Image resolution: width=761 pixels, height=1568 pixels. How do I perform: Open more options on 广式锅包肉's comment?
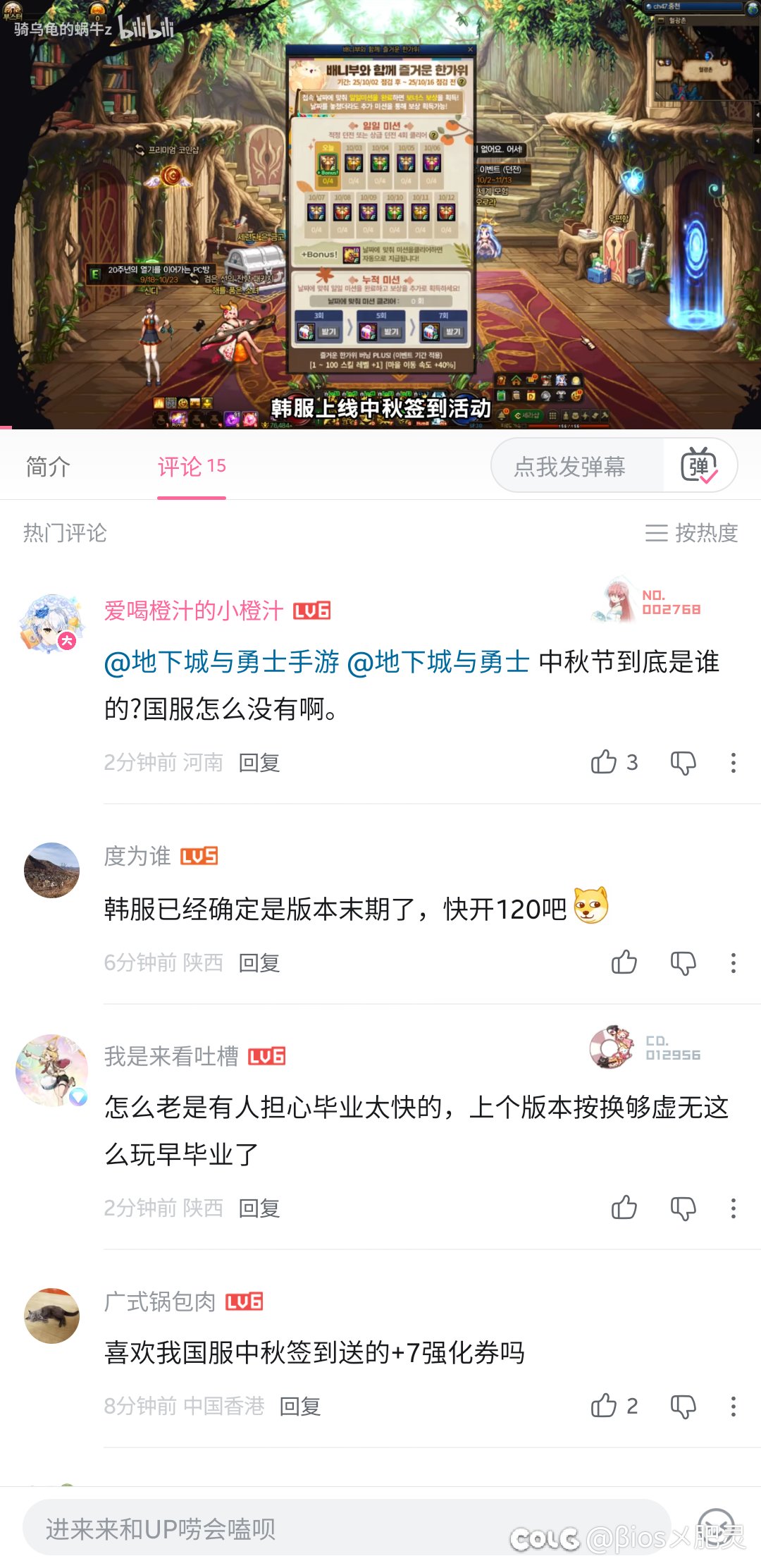(x=733, y=1406)
